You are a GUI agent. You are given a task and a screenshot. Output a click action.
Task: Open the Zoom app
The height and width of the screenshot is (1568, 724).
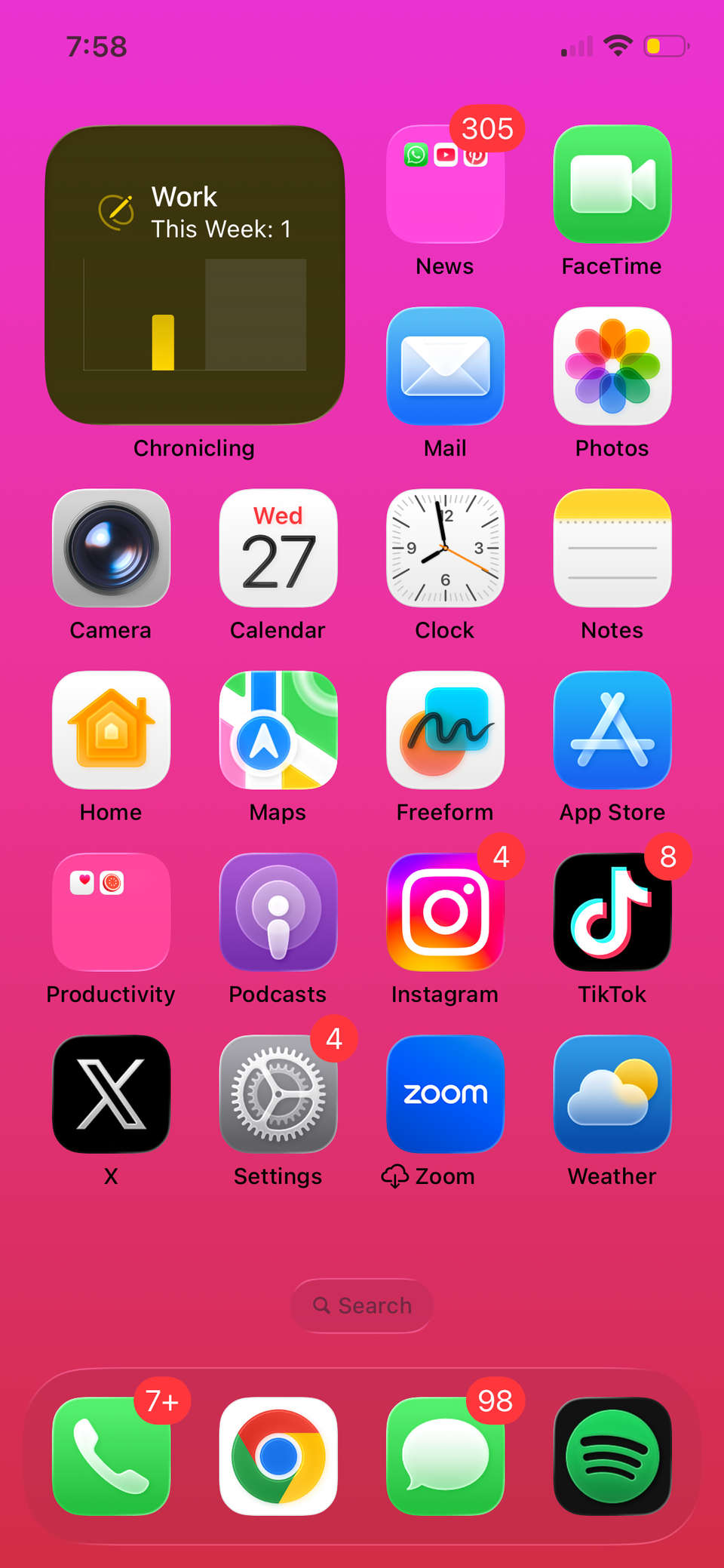(445, 1094)
